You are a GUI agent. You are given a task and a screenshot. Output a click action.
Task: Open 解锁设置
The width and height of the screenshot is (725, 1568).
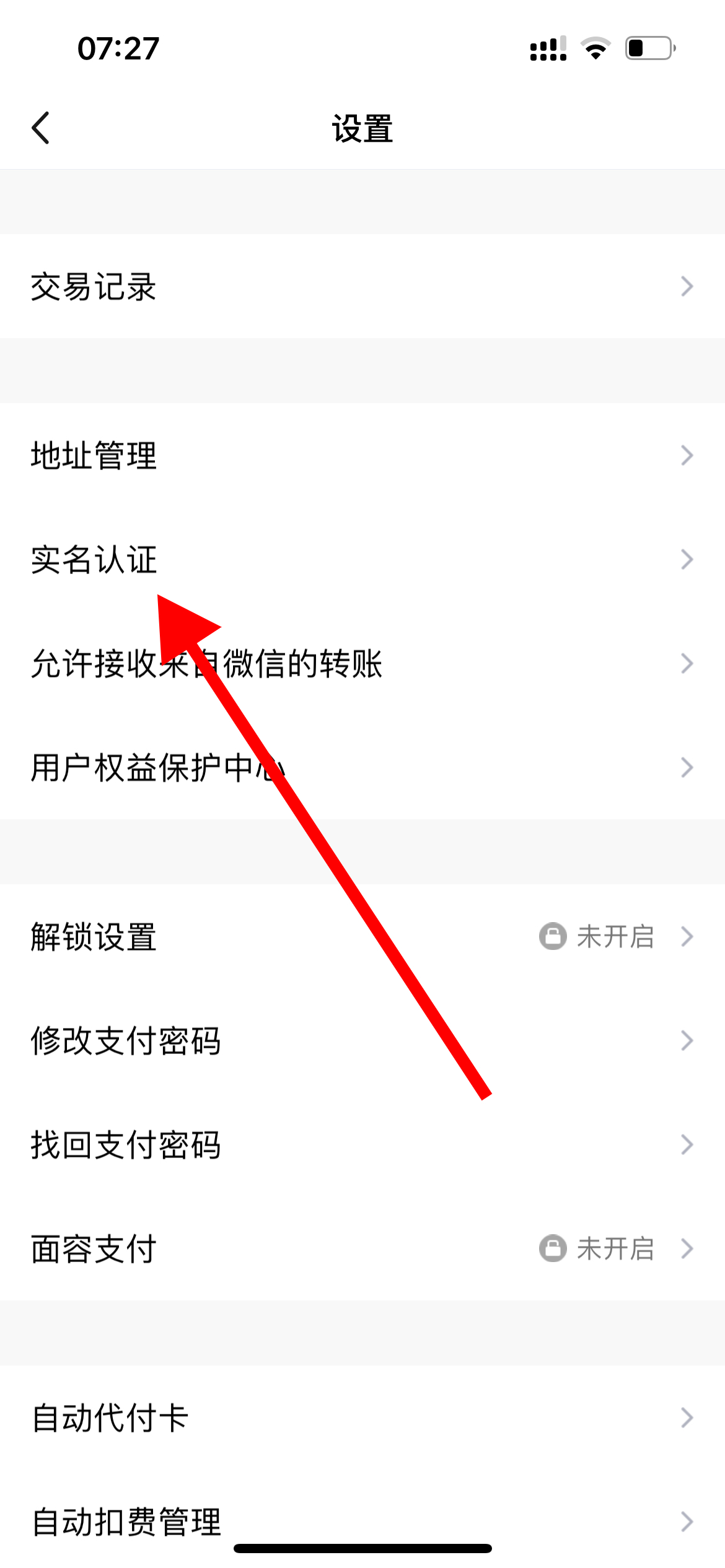[x=362, y=936]
